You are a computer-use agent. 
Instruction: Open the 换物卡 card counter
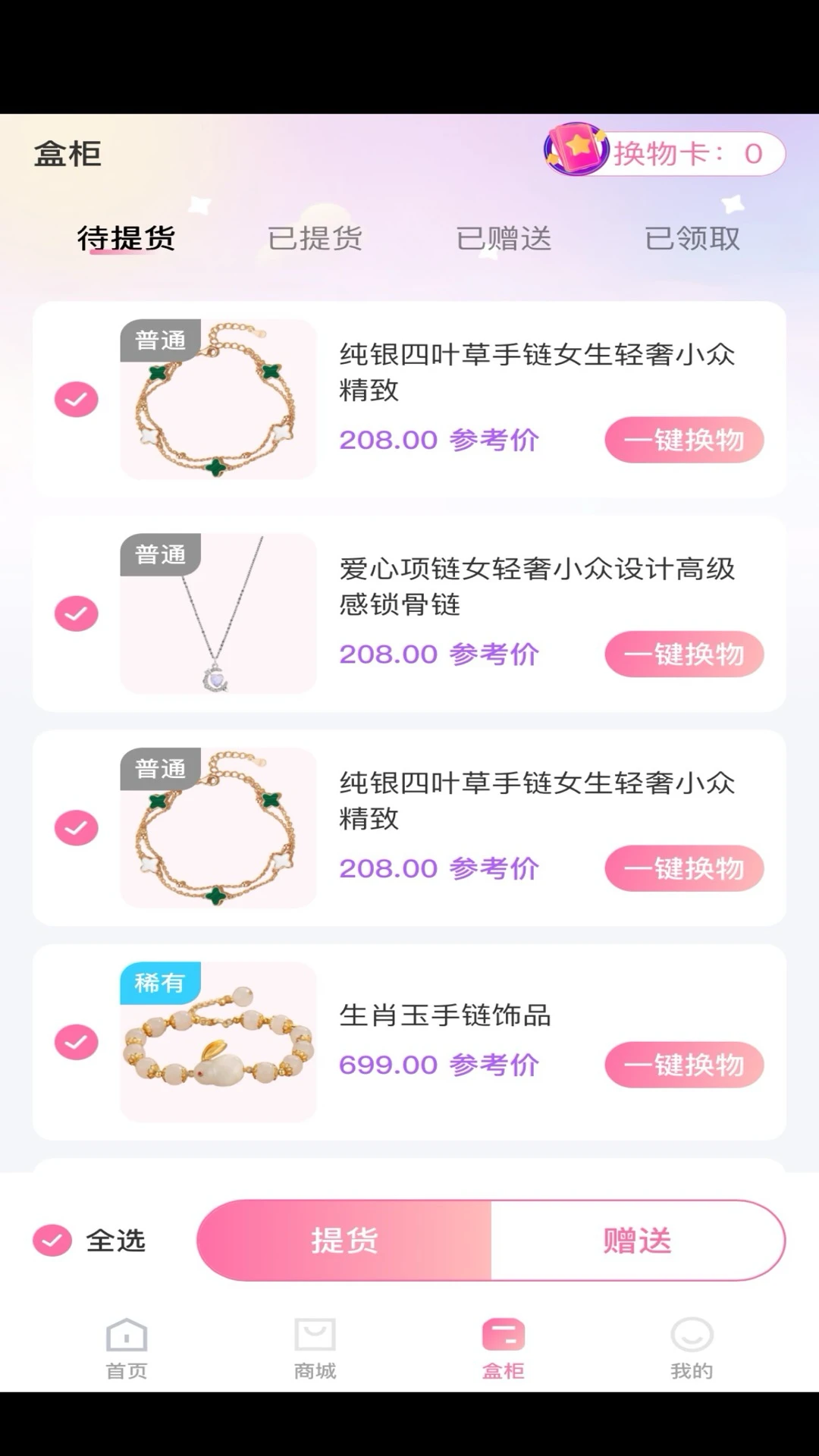pos(665,153)
